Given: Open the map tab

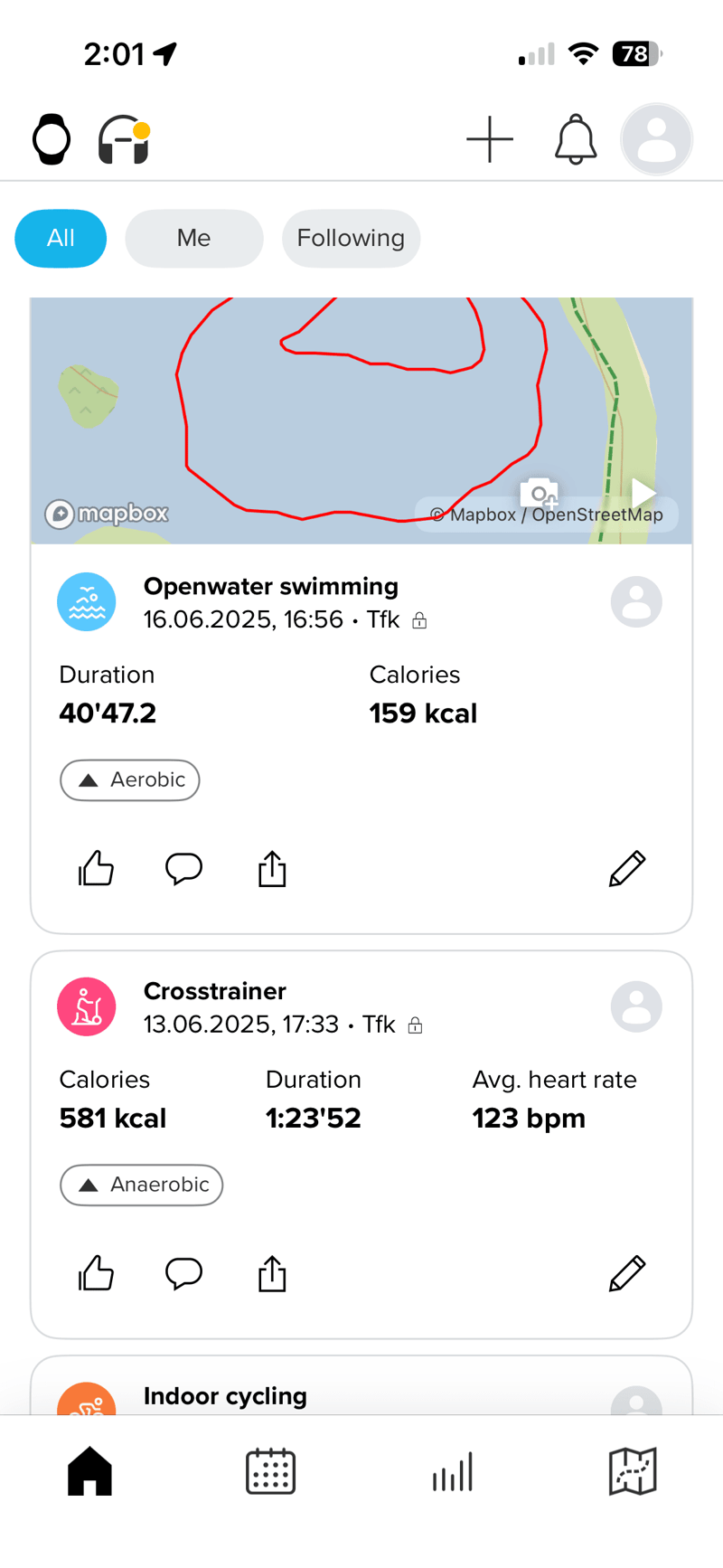Looking at the screenshot, I should 633,1471.
